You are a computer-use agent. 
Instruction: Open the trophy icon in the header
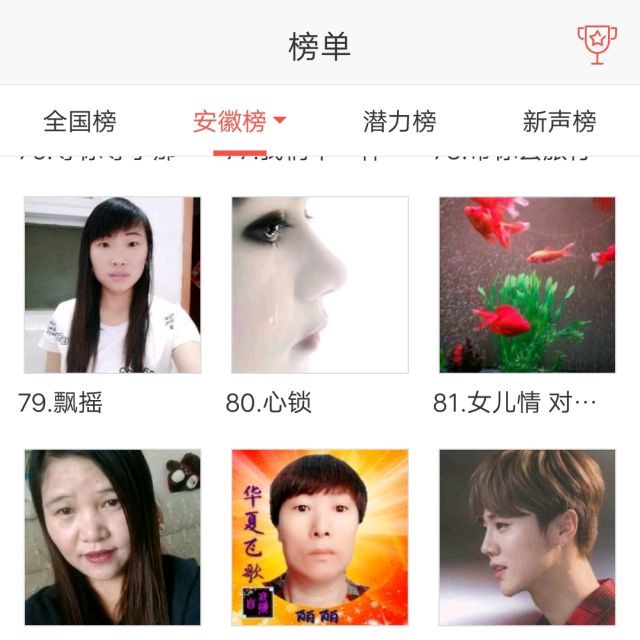pyautogui.click(x=596, y=44)
